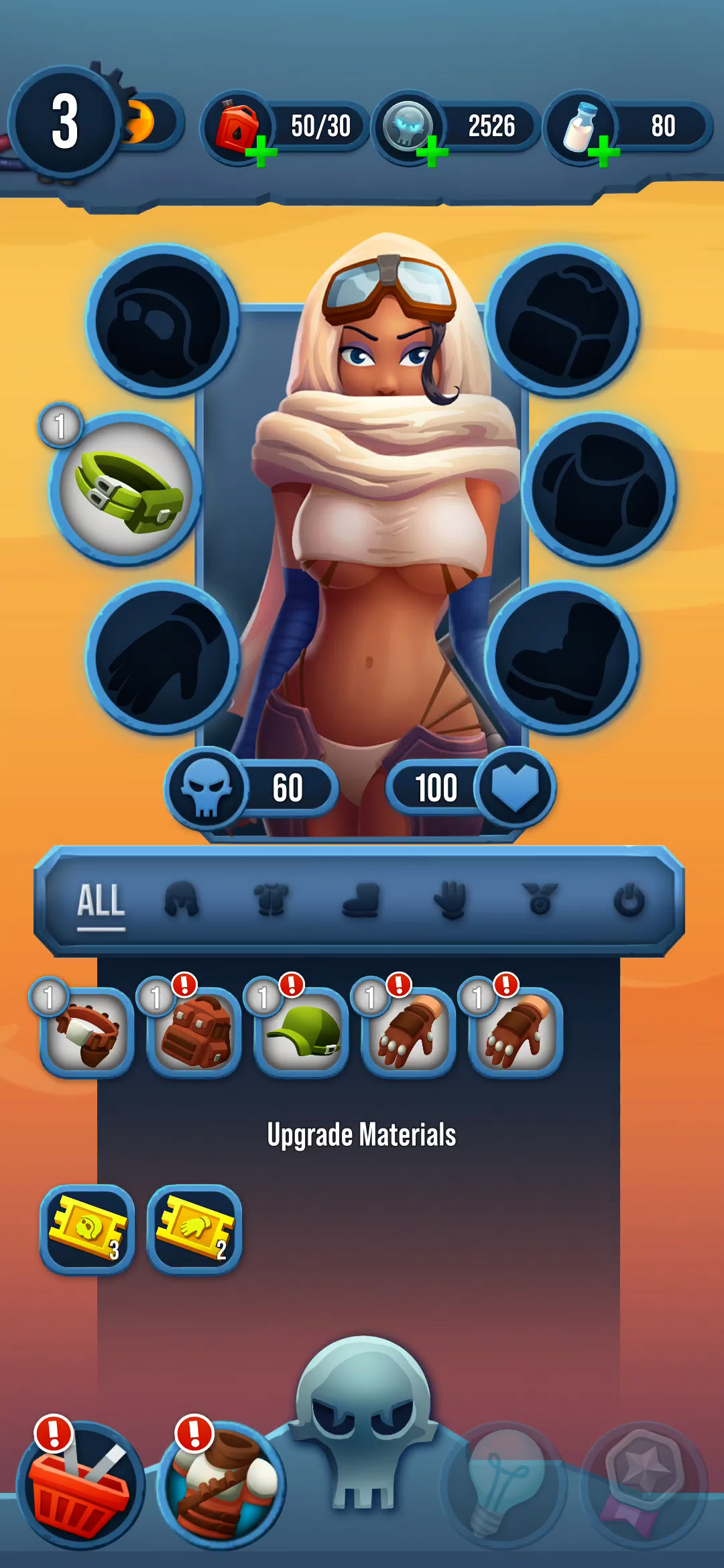Open the empty helmet equipment slot
Image resolution: width=724 pixels, height=1568 pixels.
[163, 321]
